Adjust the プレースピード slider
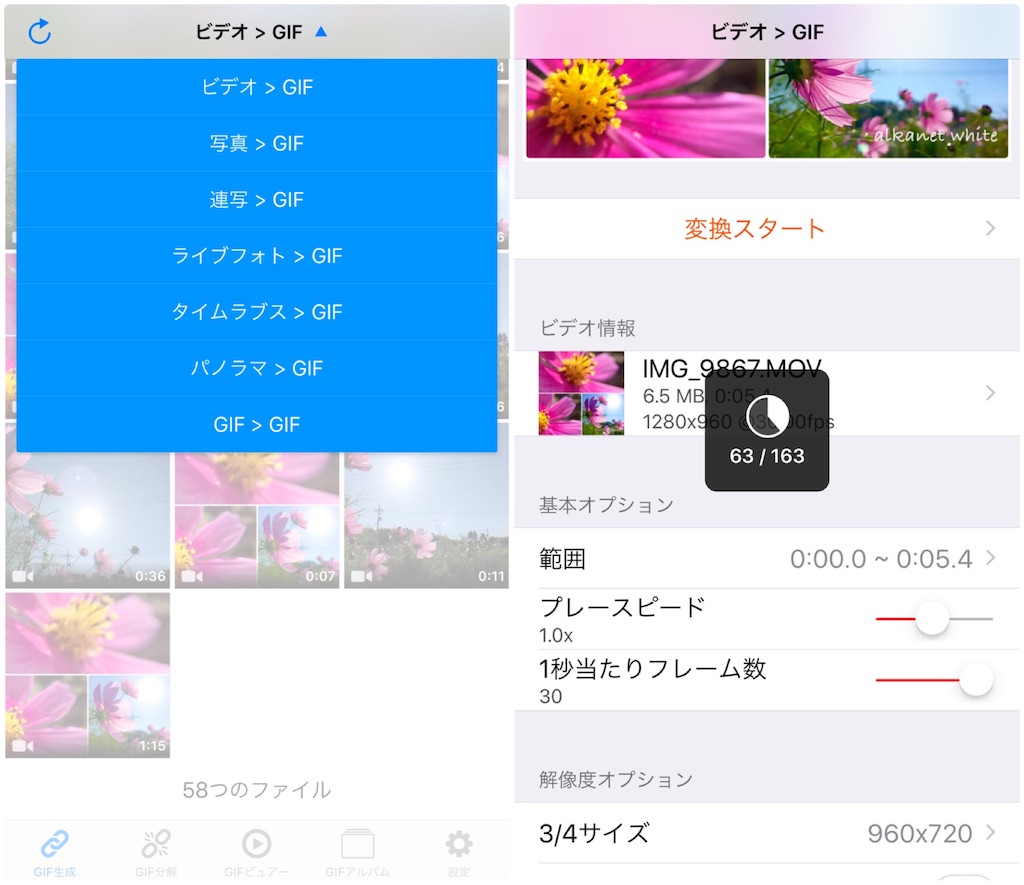Image resolution: width=1024 pixels, height=885 pixels. (932, 619)
